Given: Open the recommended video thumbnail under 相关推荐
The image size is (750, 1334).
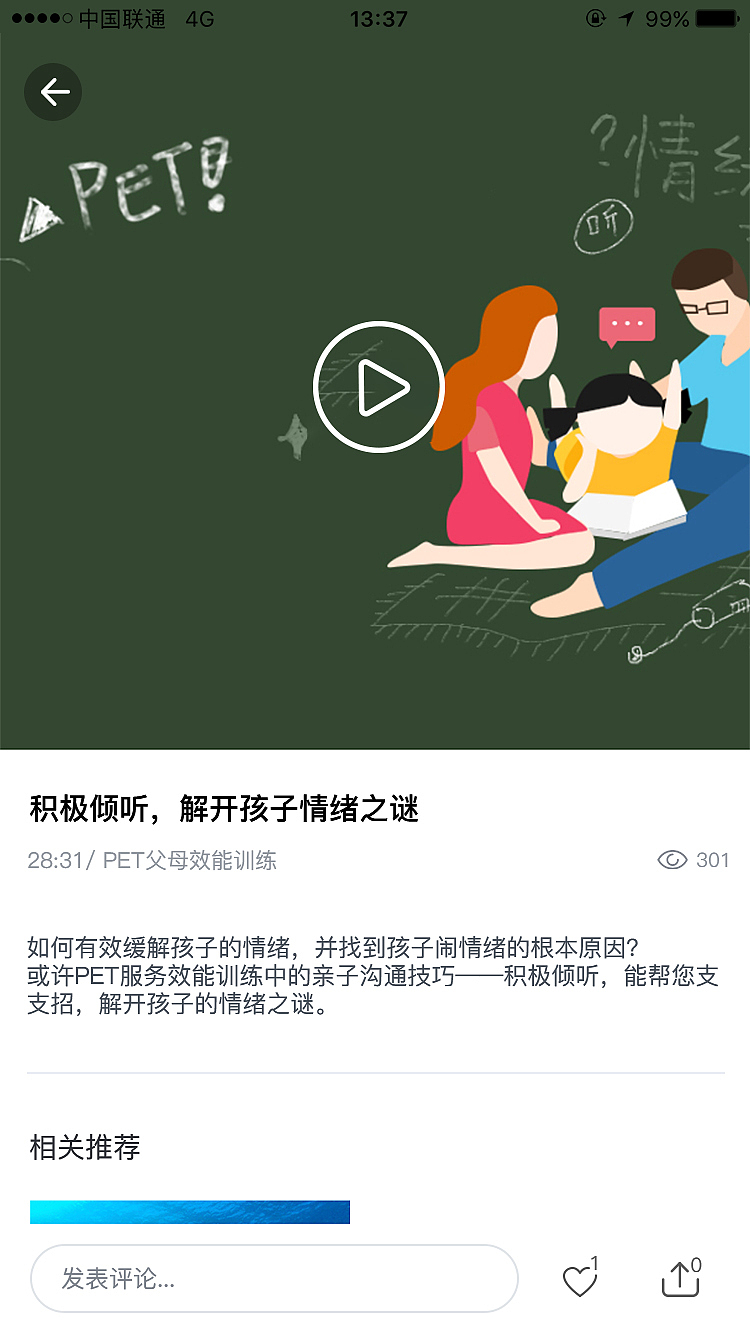Looking at the screenshot, I should (x=190, y=1211).
